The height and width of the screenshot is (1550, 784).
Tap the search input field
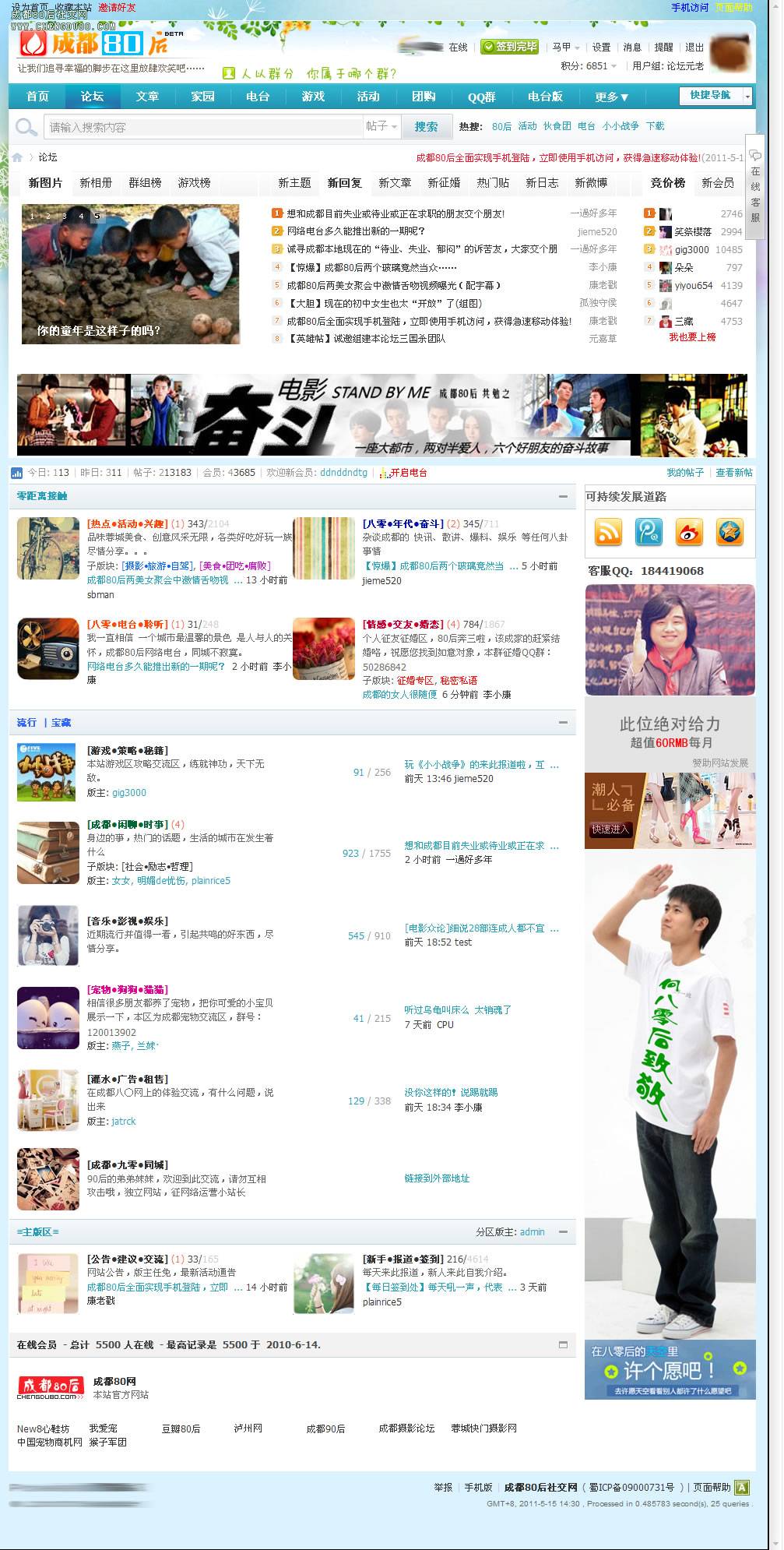click(x=202, y=127)
